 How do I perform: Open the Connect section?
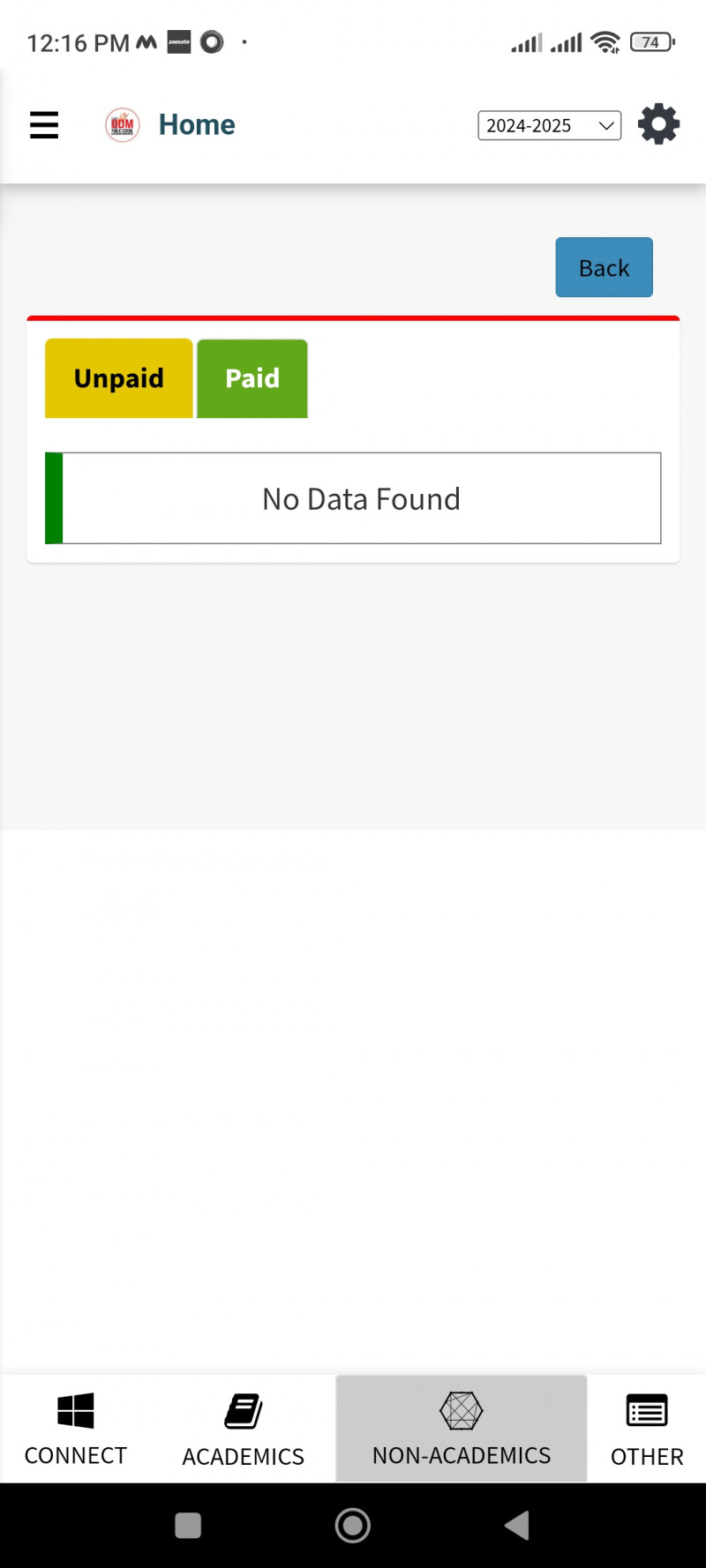(76, 1429)
